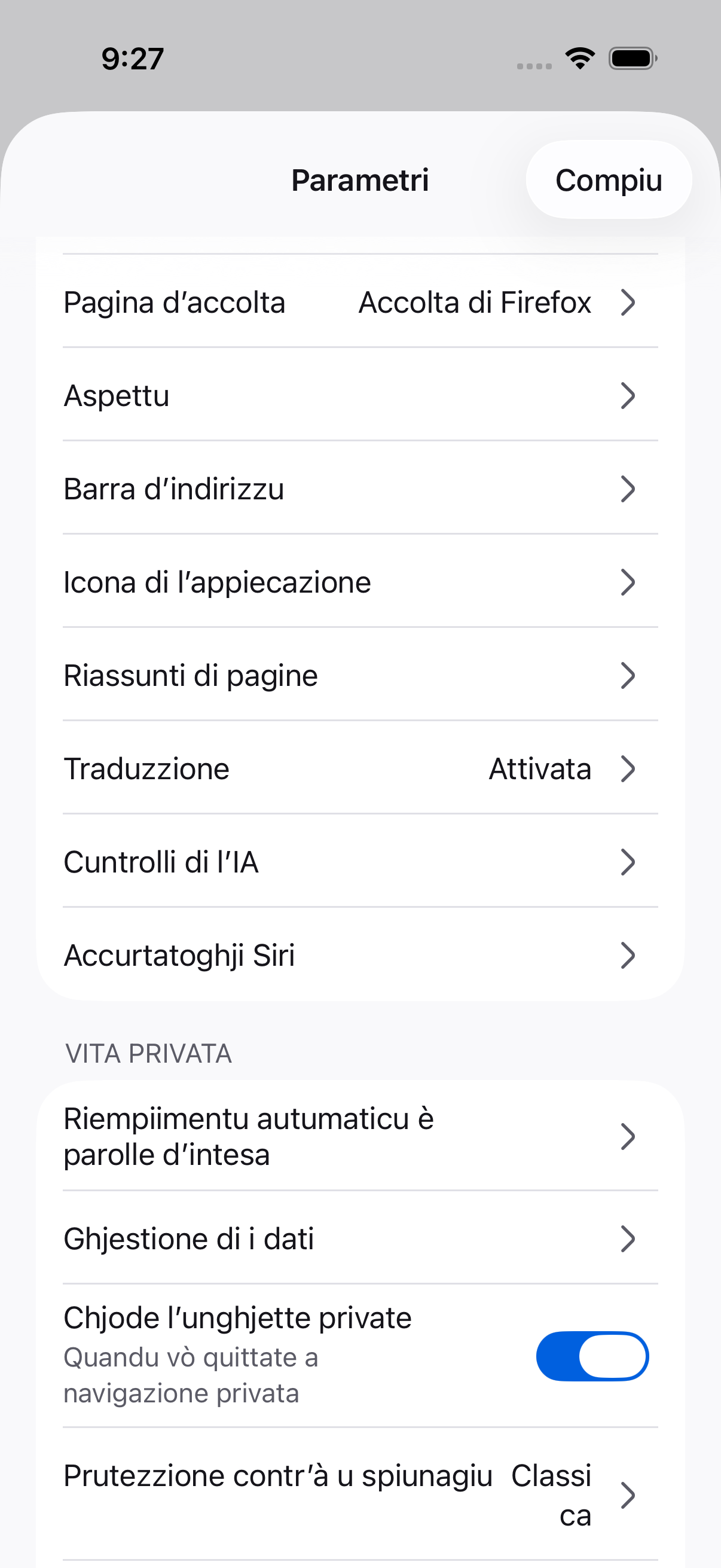Open Accurtatoghji Siri
721x1568 pixels.
(360, 954)
